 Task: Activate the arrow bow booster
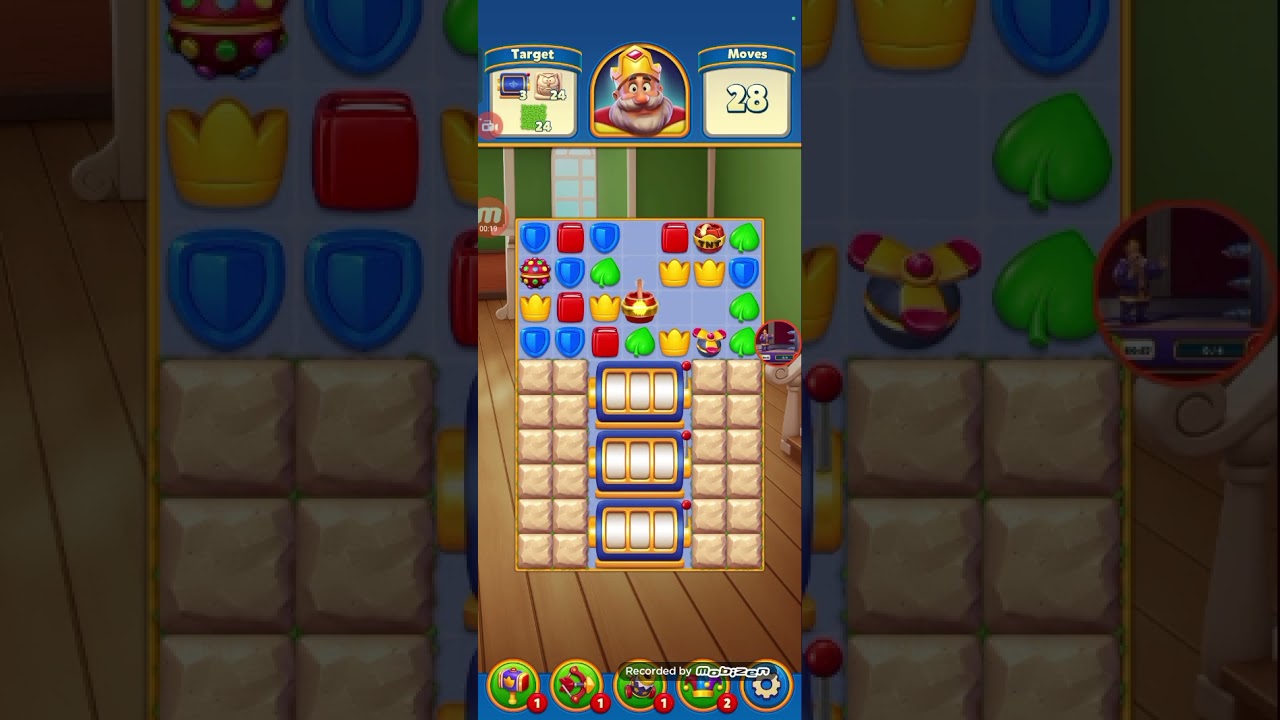pyautogui.click(x=576, y=686)
